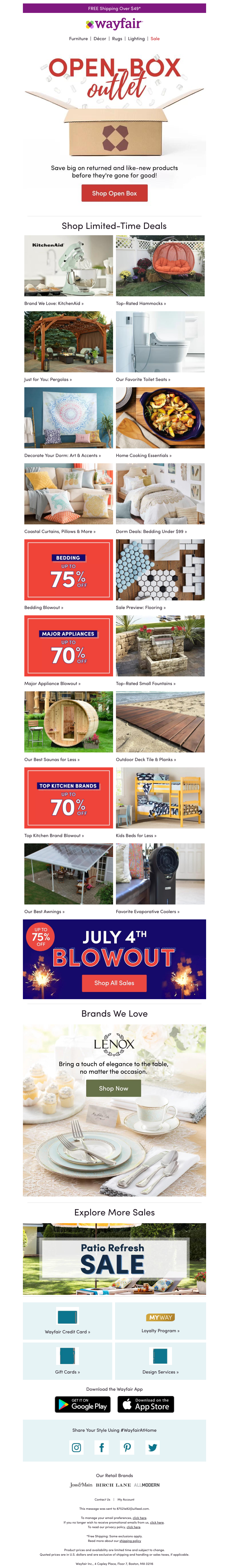
Task: Open Wayfair's Pinterest page
Action: pos(127,1447)
